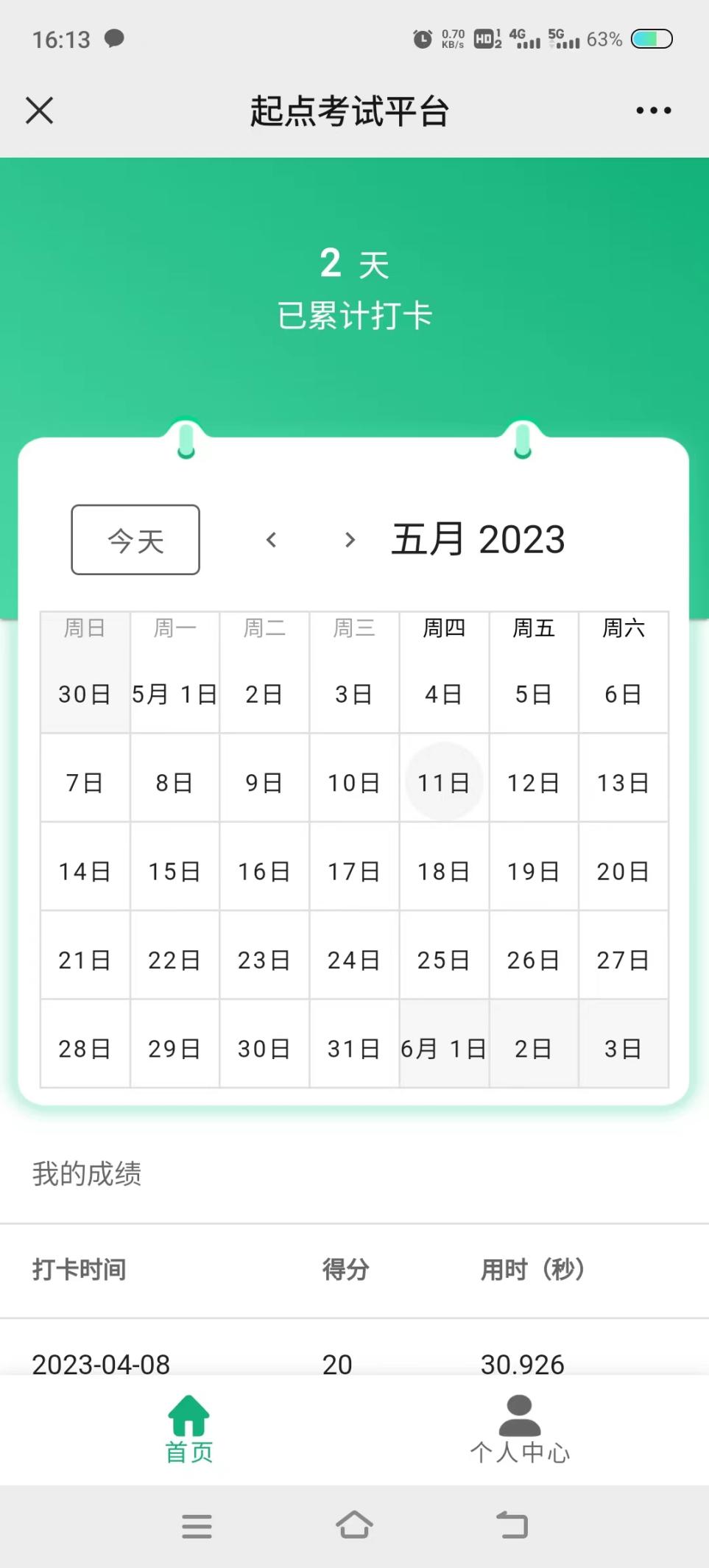The image size is (709, 1568).
Task: Select 7日 in the calendar
Action: click(x=85, y=782)
